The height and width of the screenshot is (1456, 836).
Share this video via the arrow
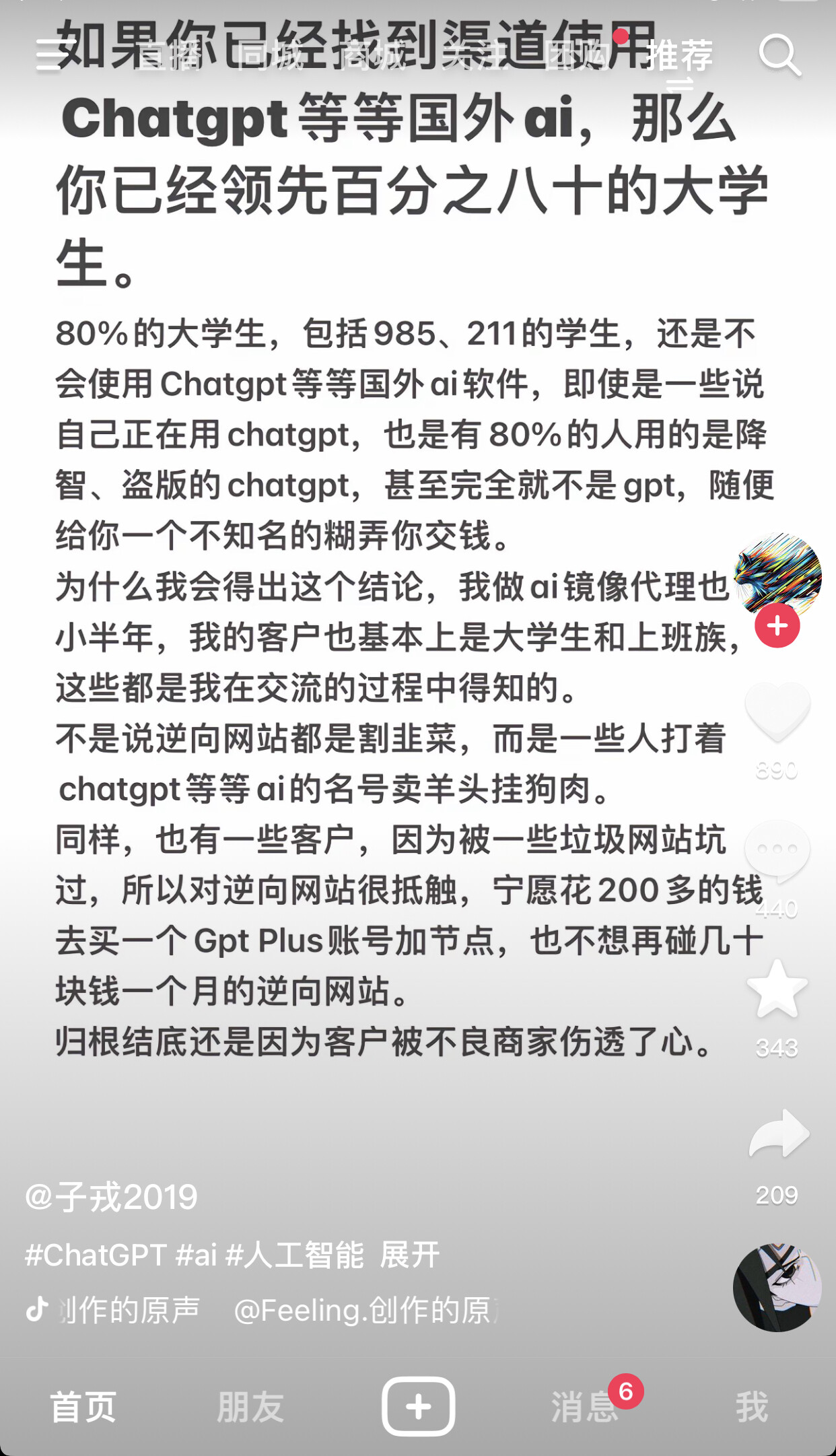tap(779, 1134)
